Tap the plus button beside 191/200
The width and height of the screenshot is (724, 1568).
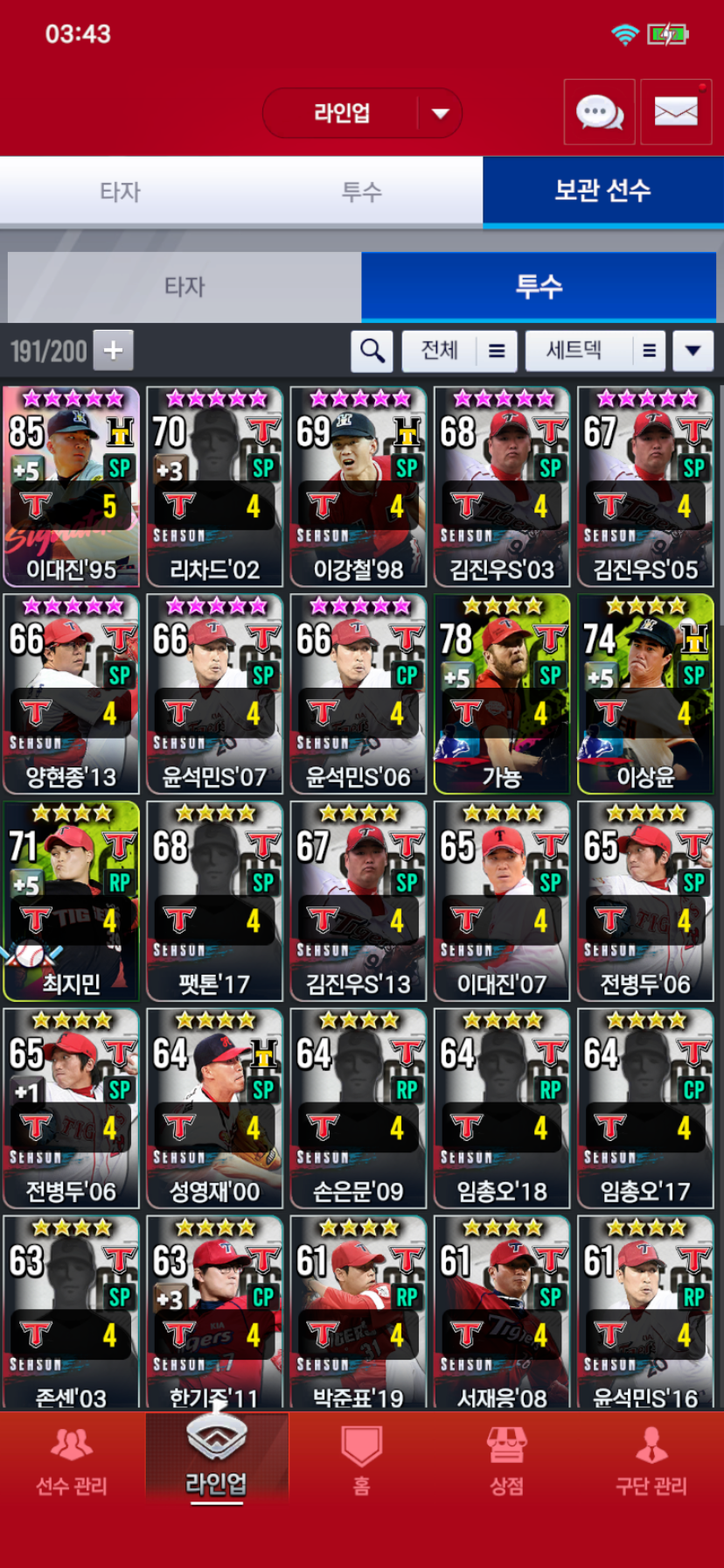click(113, 351)
